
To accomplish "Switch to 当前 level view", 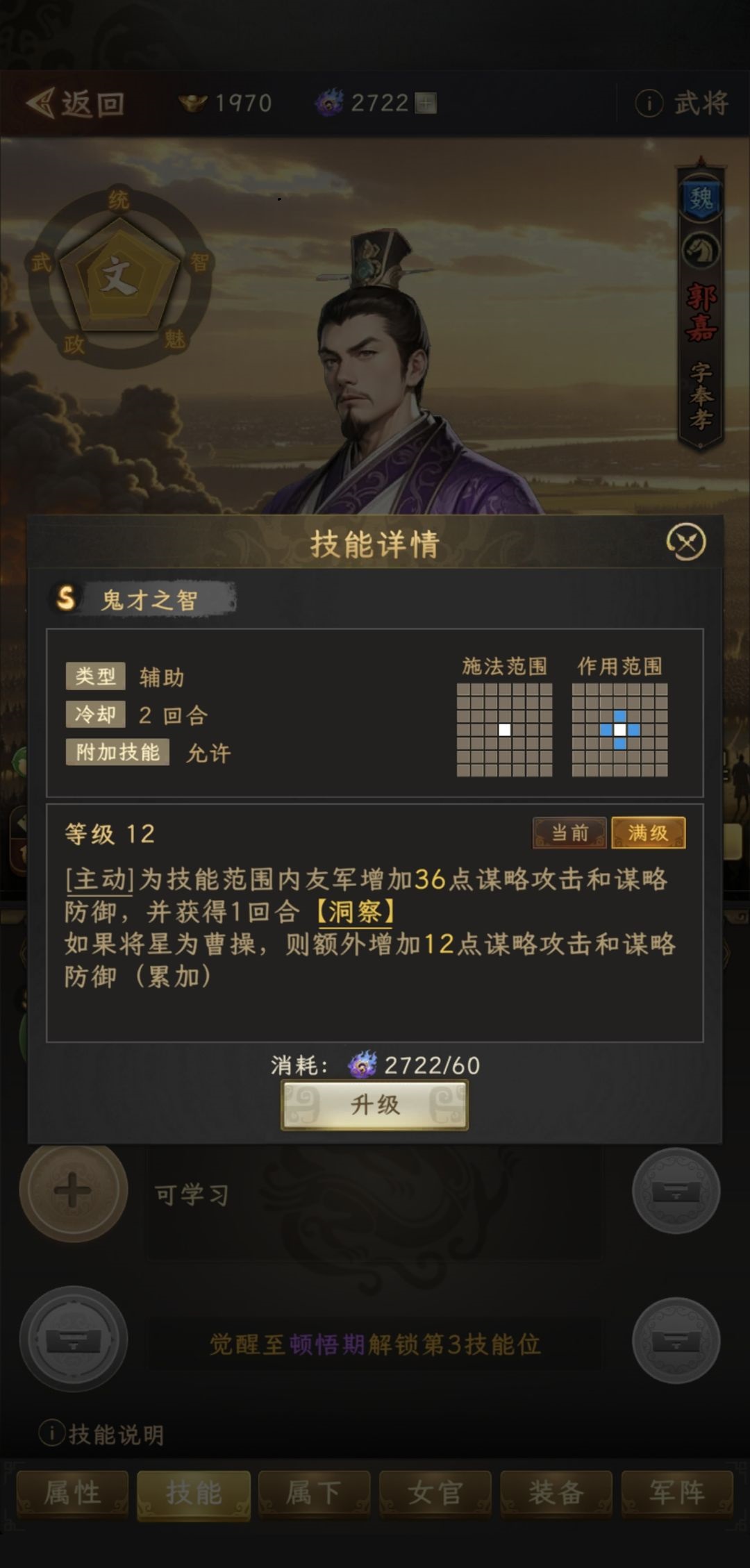I will [x=569, y=833].
